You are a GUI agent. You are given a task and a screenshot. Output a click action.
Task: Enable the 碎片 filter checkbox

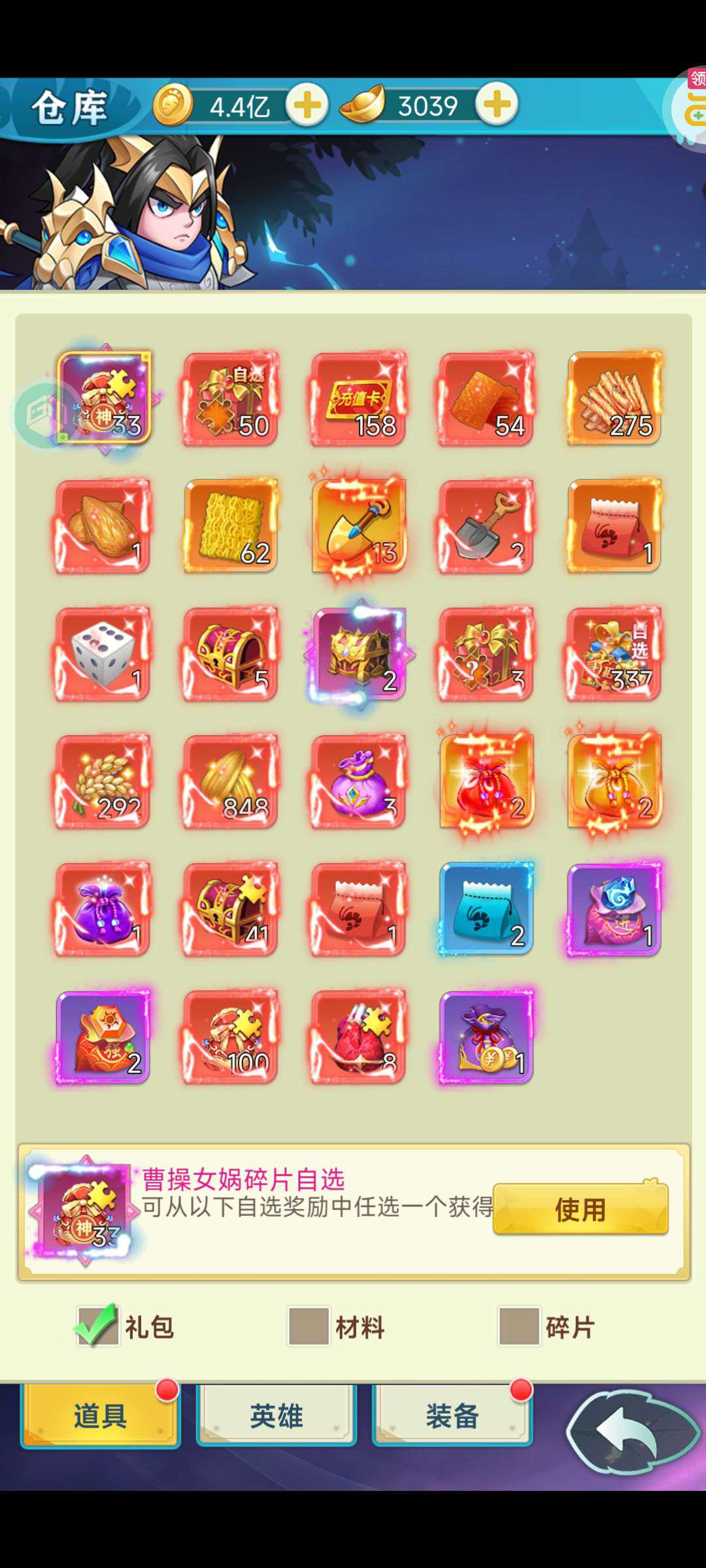519,1326
